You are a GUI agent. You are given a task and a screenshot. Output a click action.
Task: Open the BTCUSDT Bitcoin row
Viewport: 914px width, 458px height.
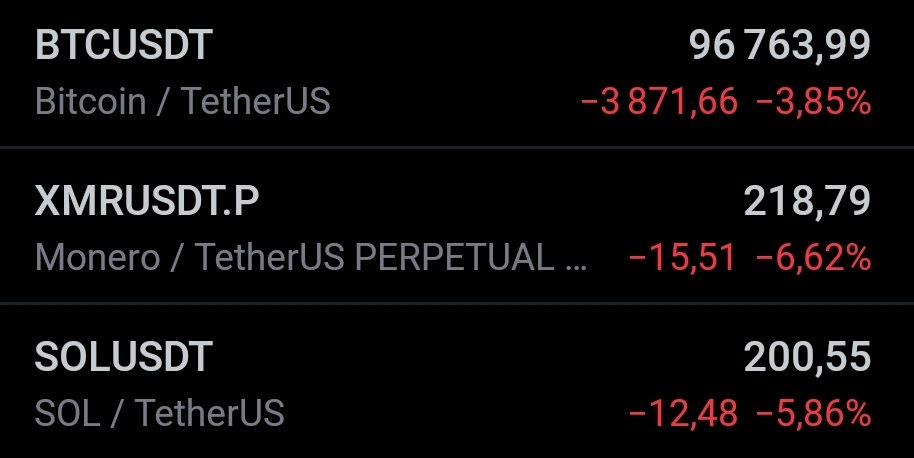456,72
